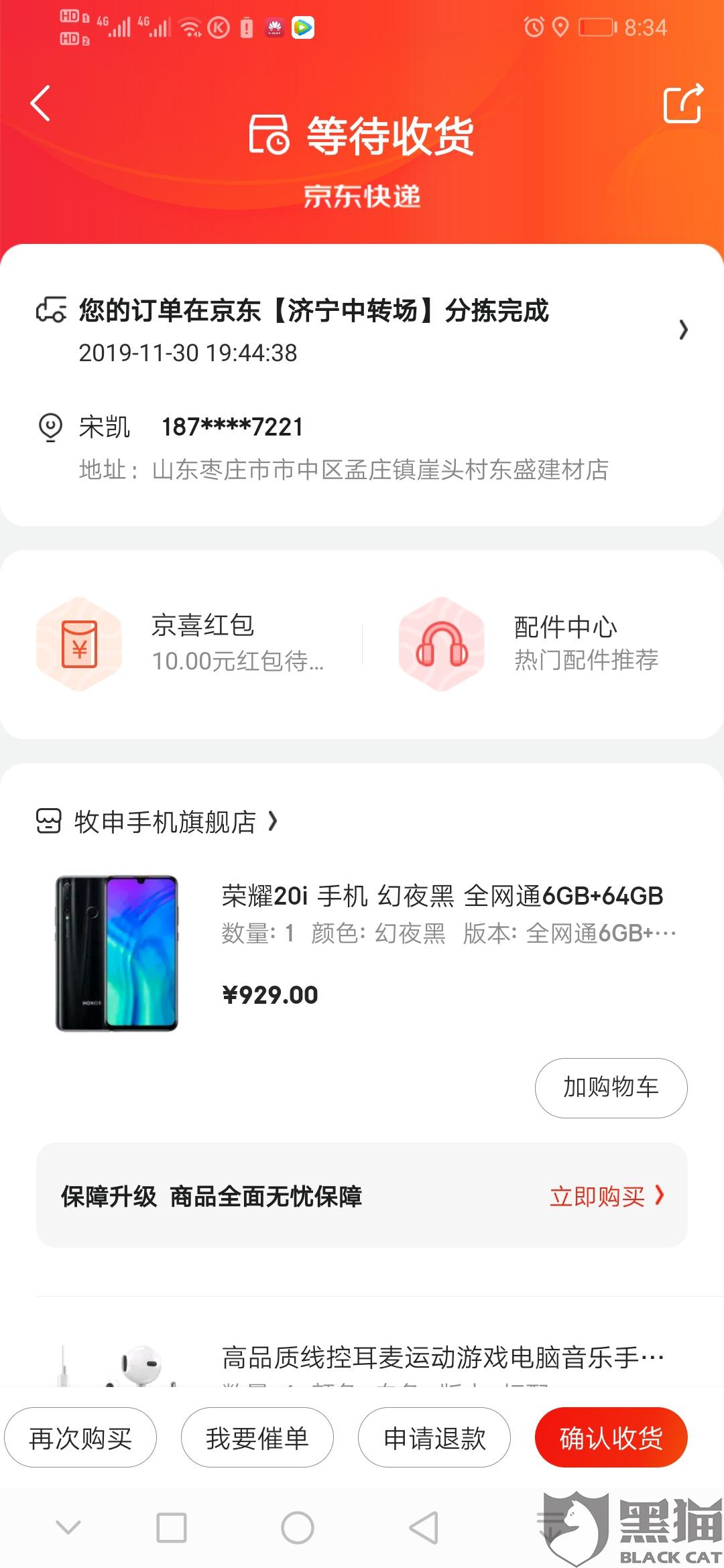
Task: Tap 再次购买 to buy again
Action: pos(80,1438)
